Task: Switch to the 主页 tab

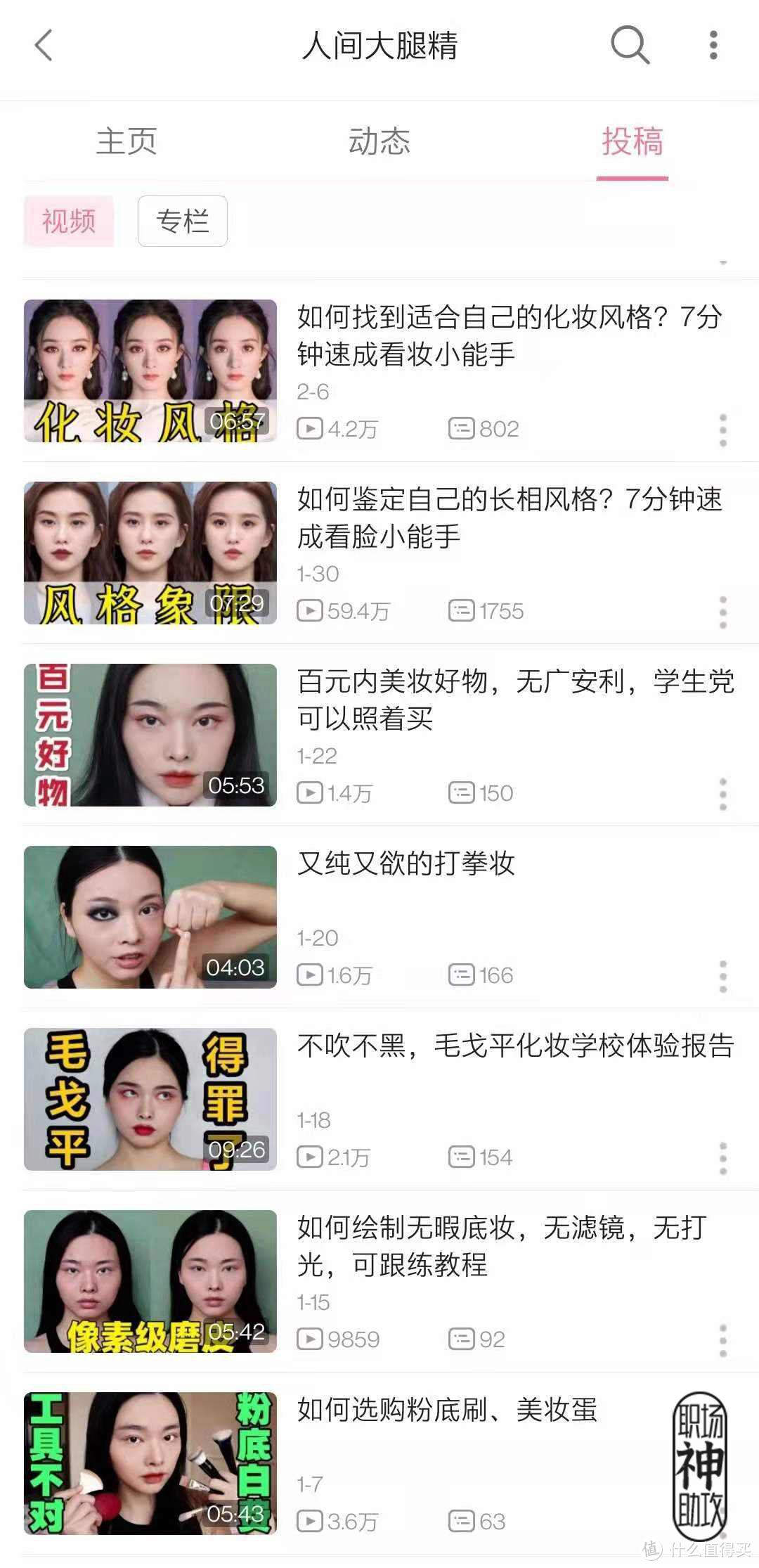Action: click(126, 141)
